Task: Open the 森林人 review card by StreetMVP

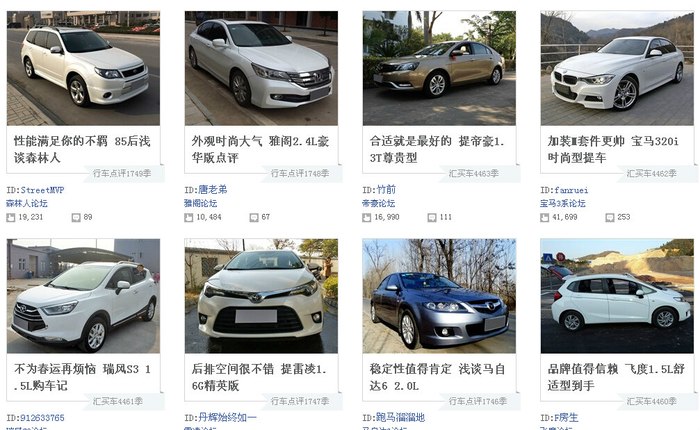Action: (82, 149)
